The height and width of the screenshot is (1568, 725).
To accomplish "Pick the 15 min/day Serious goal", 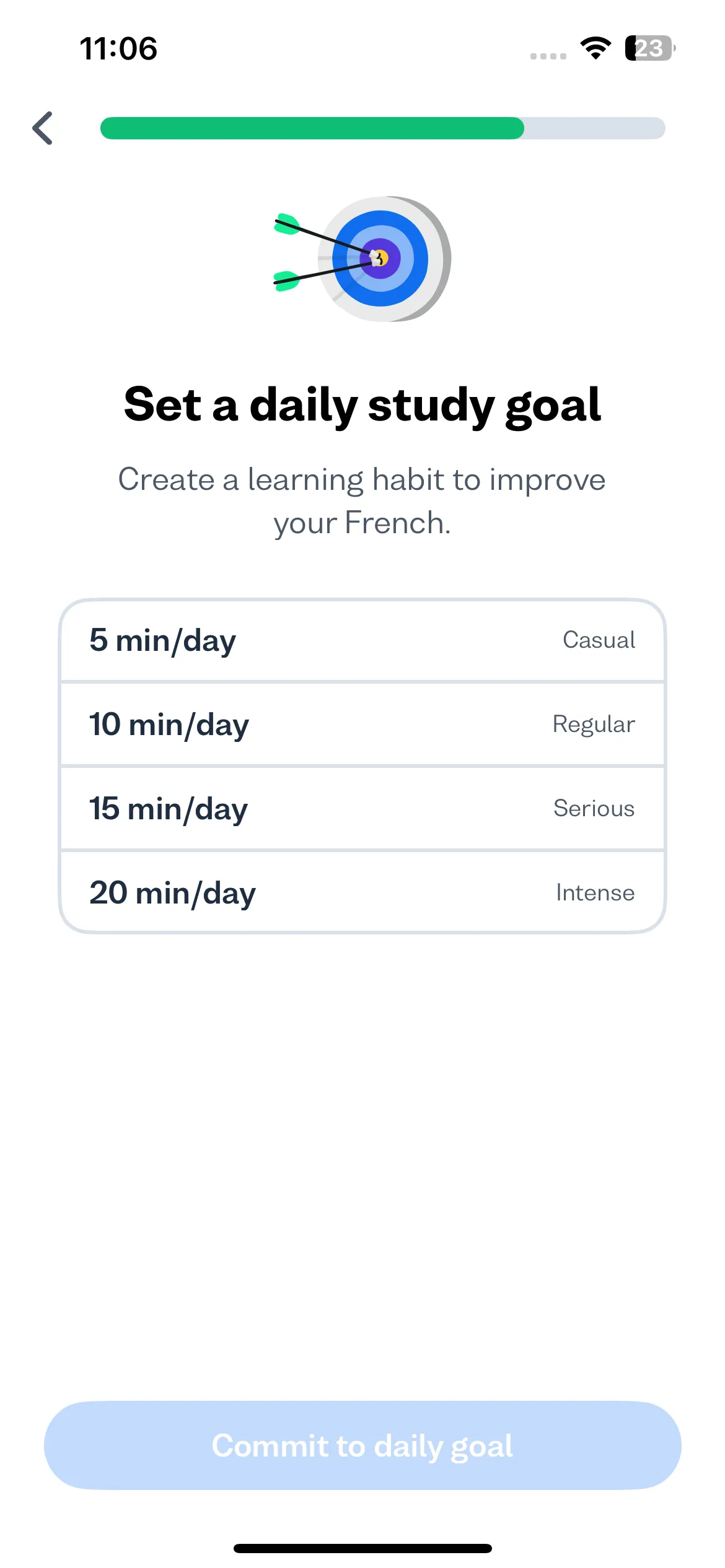I will [362, 809].
